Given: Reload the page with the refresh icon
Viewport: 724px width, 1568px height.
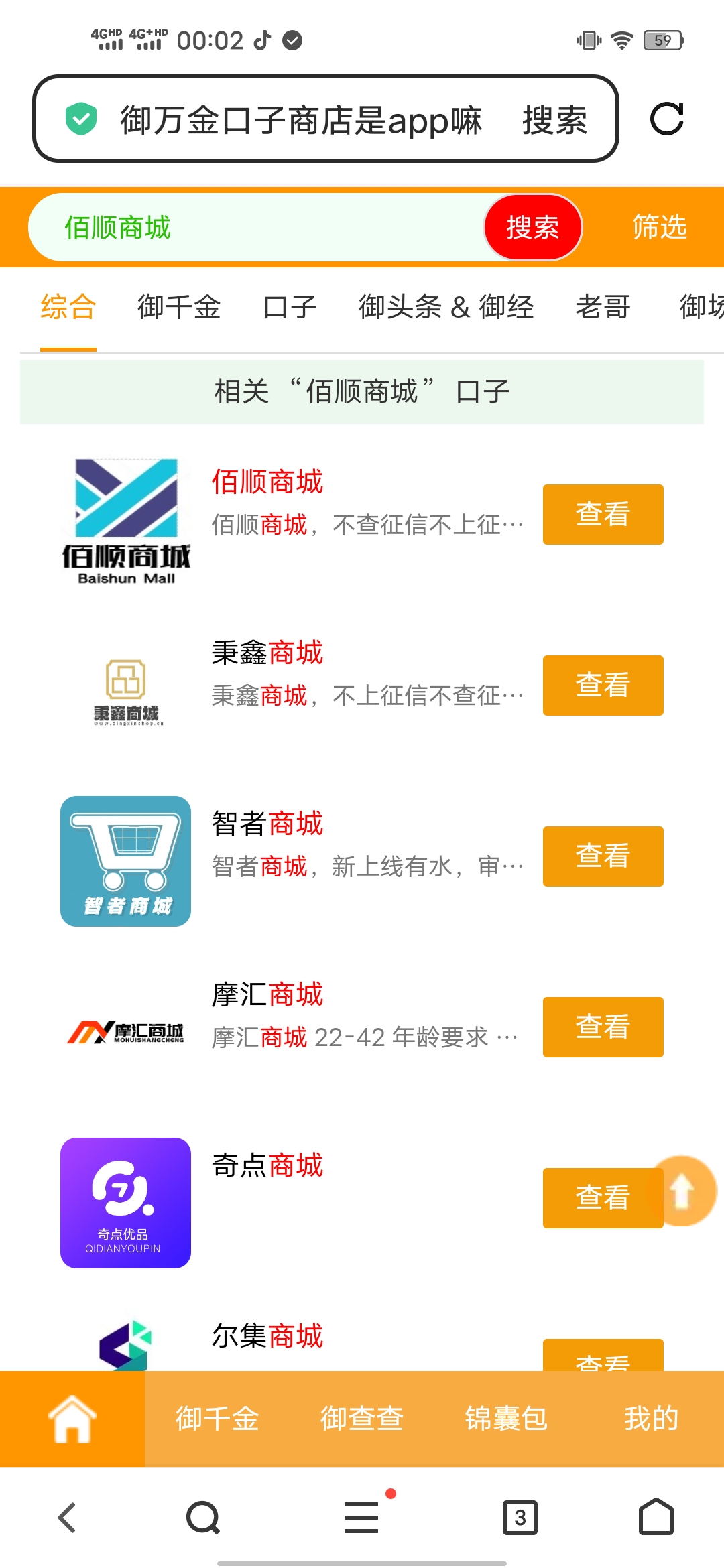Looking at the screenshot, I should 666,119.
